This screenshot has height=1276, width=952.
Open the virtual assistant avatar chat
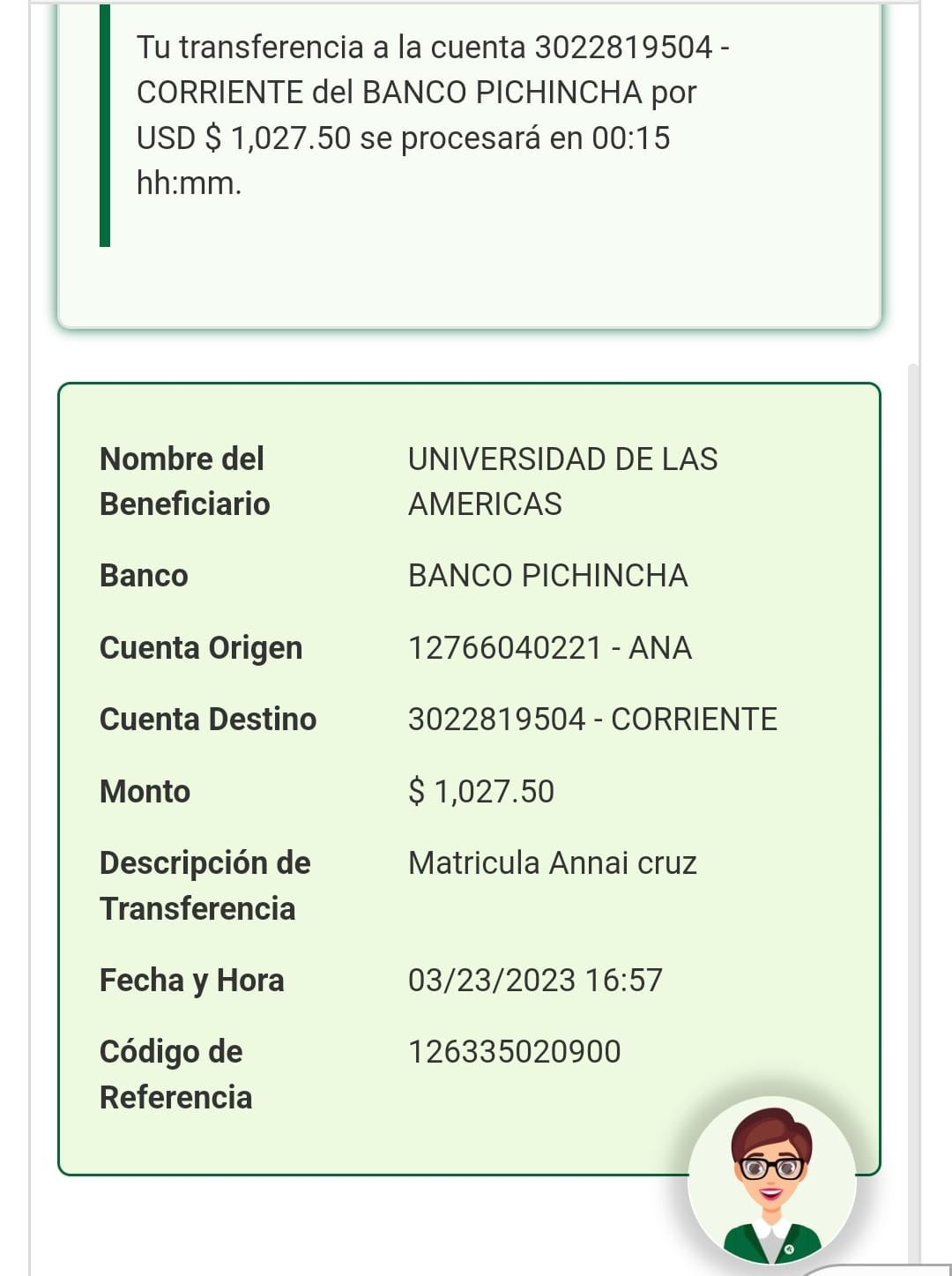click(771, 1182)
